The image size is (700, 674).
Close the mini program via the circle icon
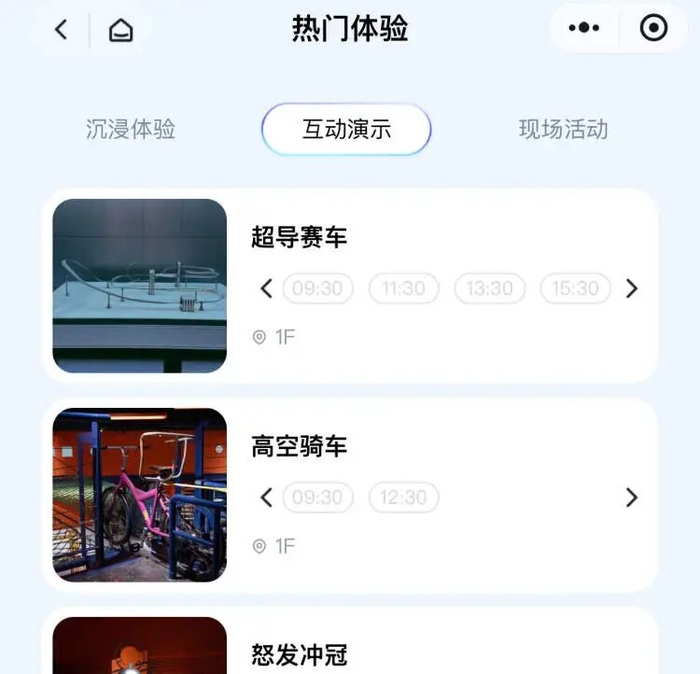click(653, 28)
